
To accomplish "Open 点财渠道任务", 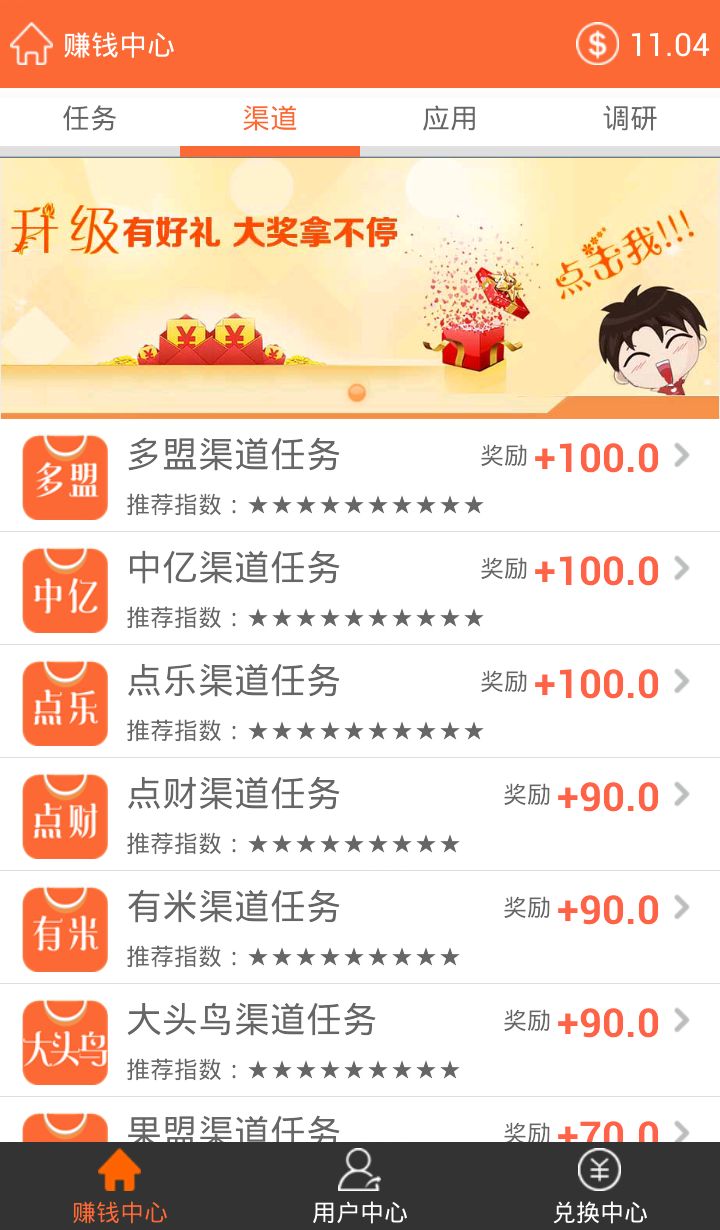I will pyautogui.click(x=360, y=815).
